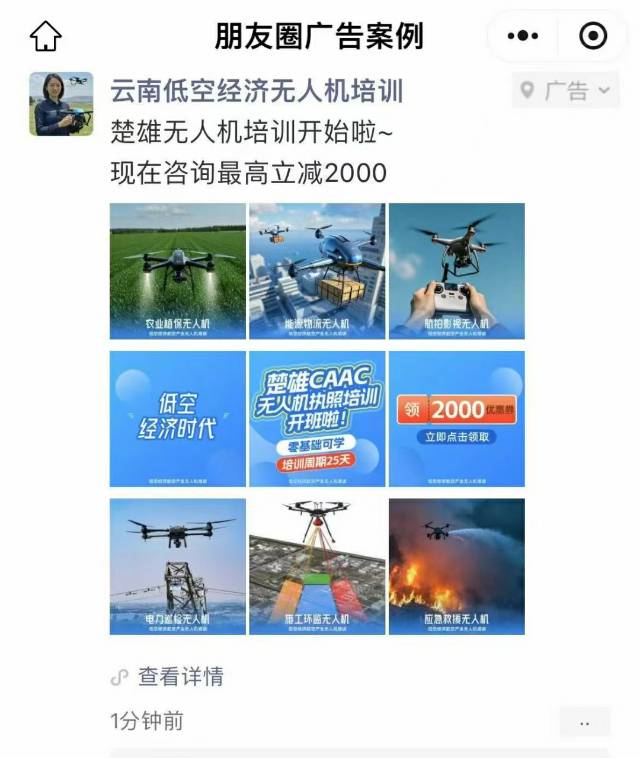
Task: Open the 能源物流无人机 image tile
Action: [x=317, y=271]
